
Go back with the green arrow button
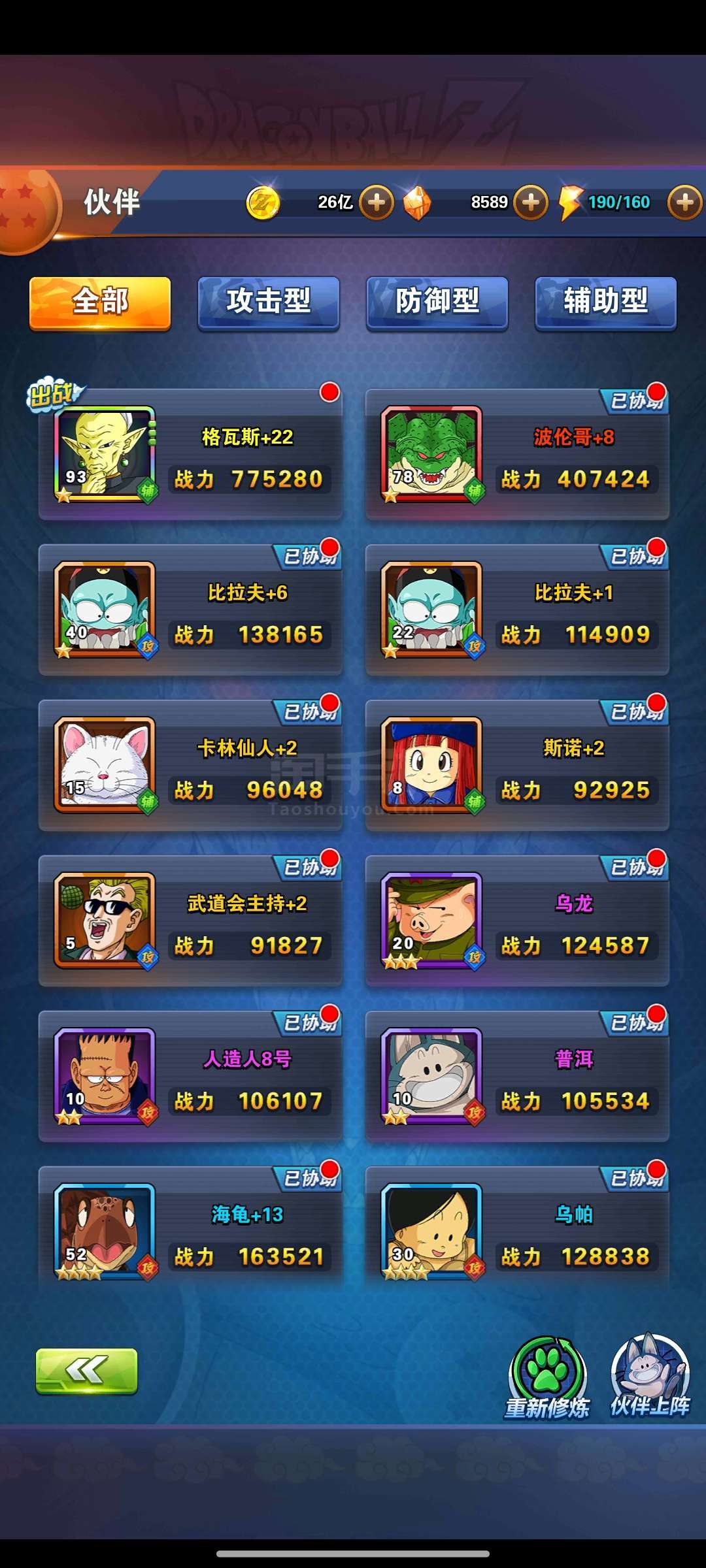pyautogui.click(x=86, y=1371)
